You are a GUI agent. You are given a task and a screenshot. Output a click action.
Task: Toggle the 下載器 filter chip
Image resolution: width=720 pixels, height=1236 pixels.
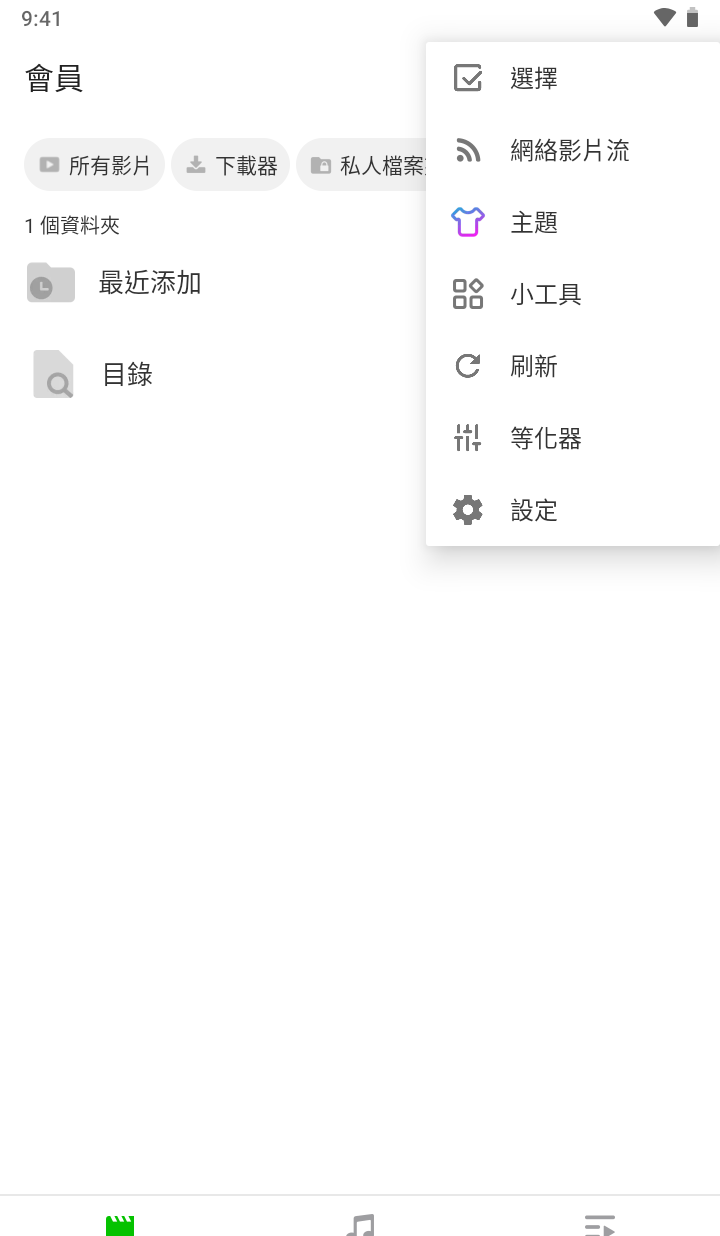[x=231, y=164]
